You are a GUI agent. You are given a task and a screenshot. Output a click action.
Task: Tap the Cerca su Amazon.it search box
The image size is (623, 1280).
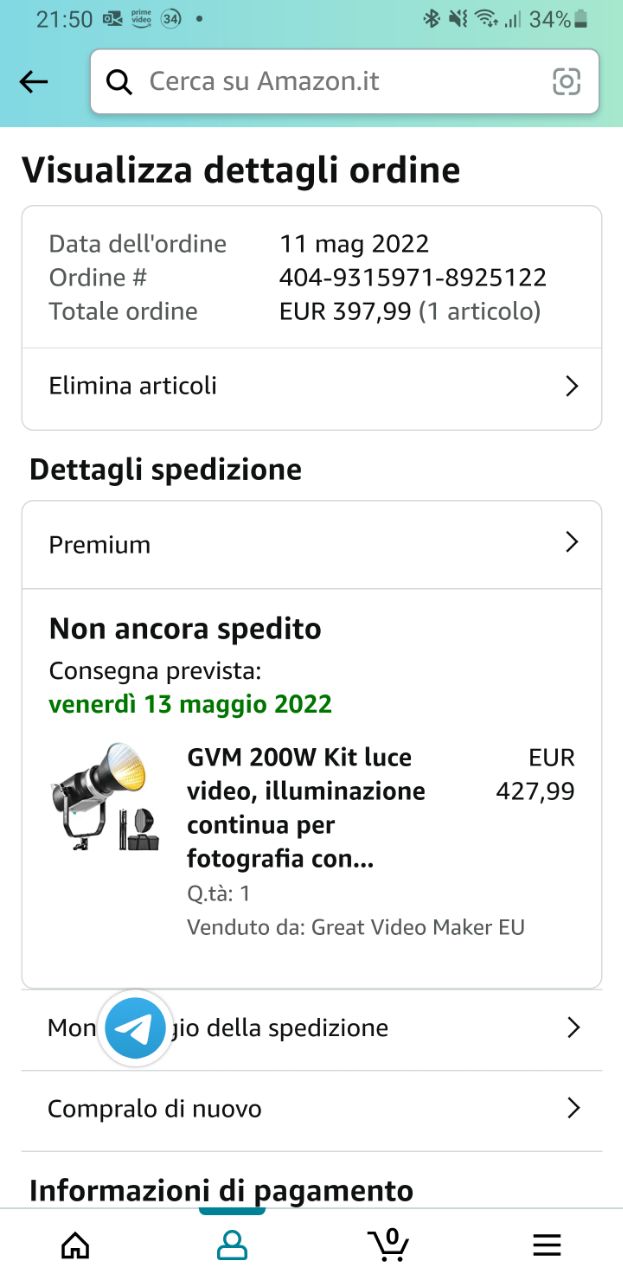[x=345, y=81]
